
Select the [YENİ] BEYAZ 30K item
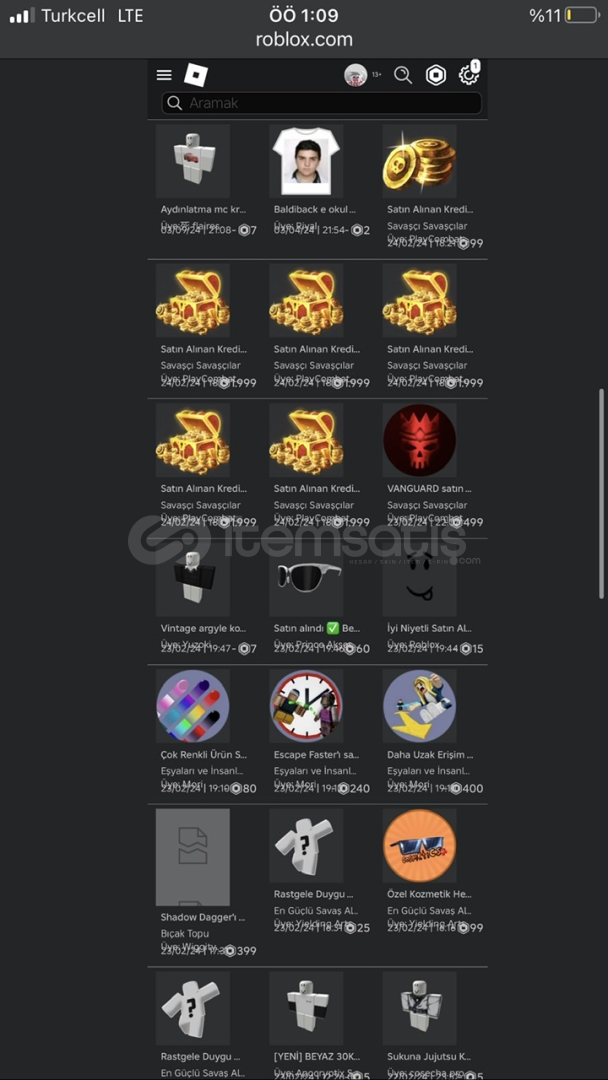(306, 1008)
